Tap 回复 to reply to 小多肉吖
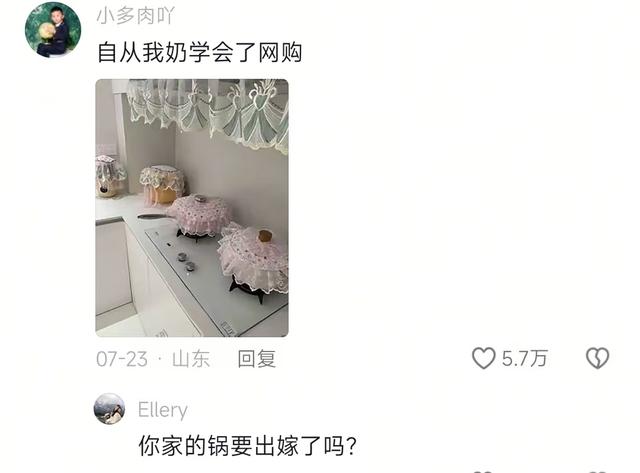Image resolution: width=640 pixels, height=473 pixels. [256, 359]
